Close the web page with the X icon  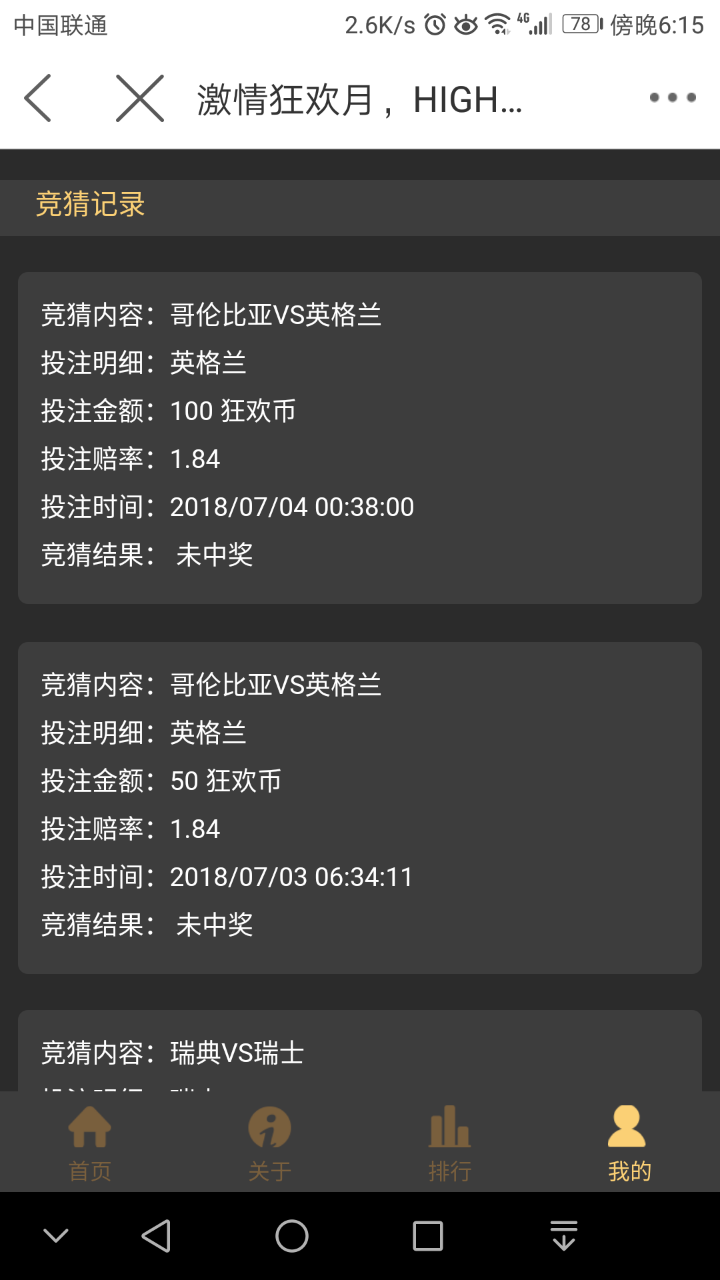[x=139, y=98]
